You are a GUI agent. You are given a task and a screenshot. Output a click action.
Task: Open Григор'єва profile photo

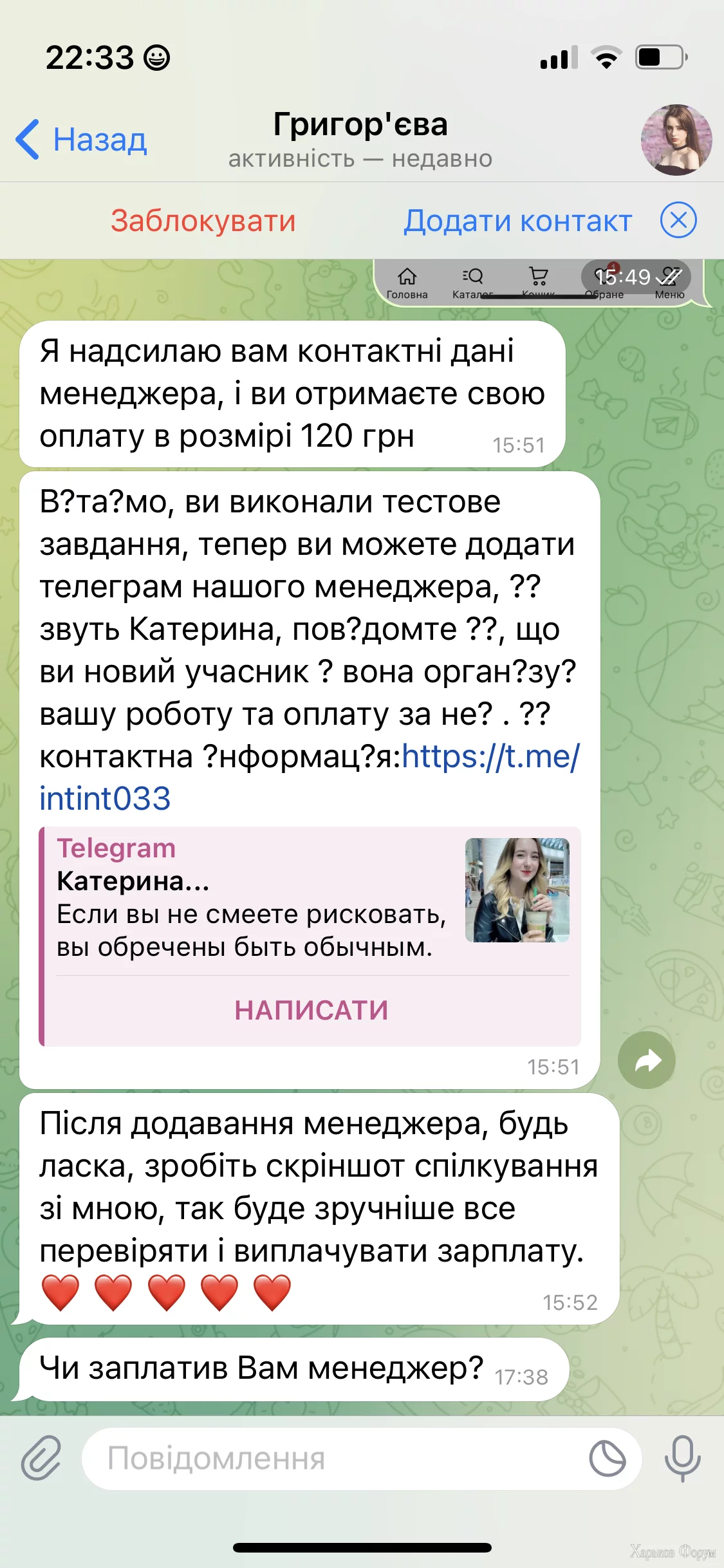click(676, 140)
